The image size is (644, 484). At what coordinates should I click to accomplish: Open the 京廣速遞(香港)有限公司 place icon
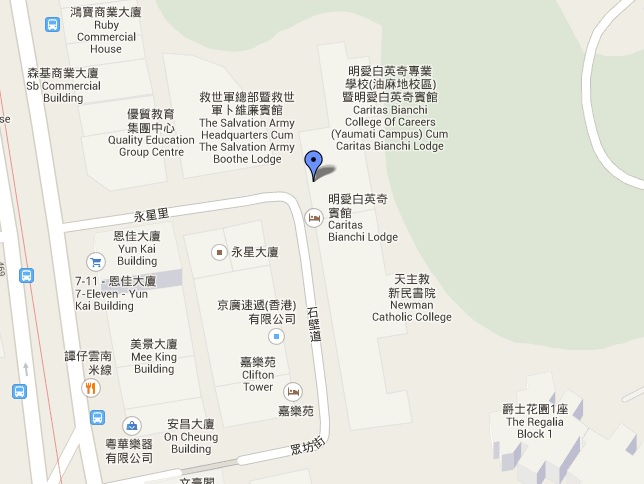pyautogui.click(x=276, y=337)
